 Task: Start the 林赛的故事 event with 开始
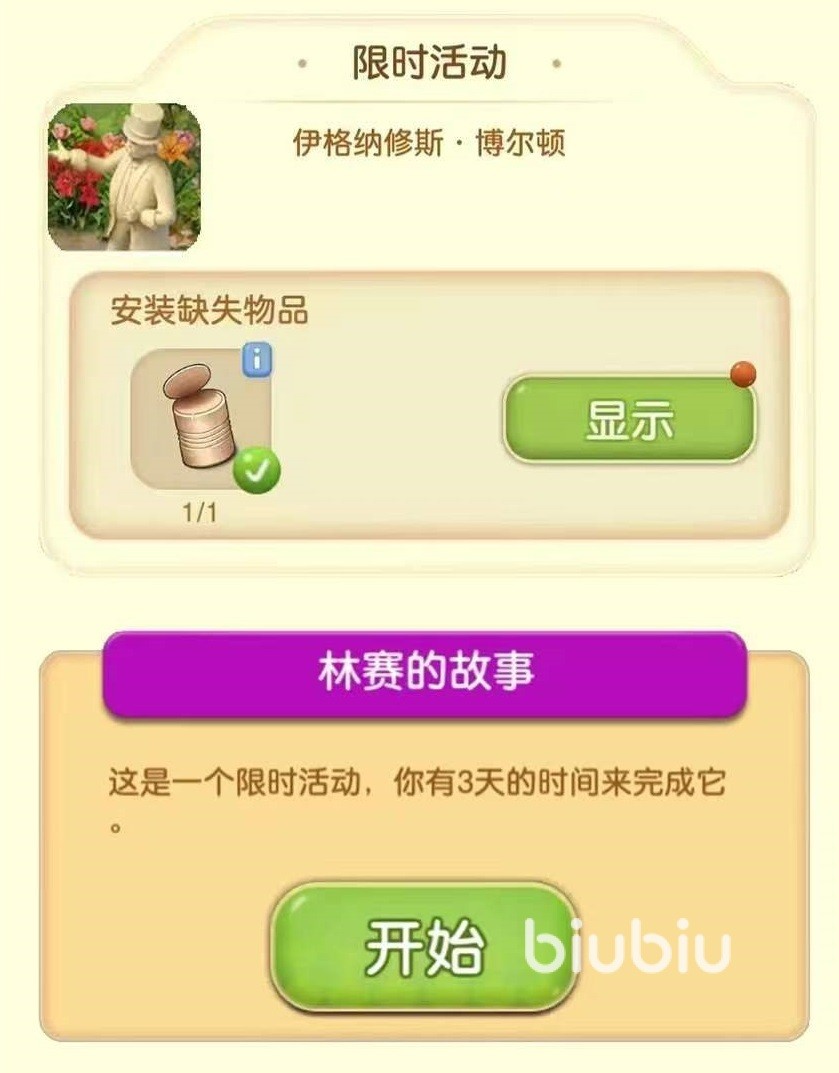click(x=424, y=945)
